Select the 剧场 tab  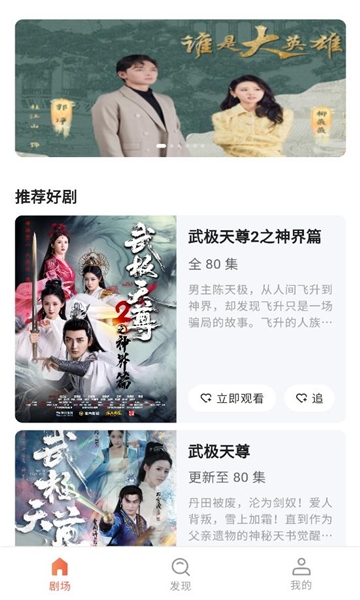tap(60, 574)
